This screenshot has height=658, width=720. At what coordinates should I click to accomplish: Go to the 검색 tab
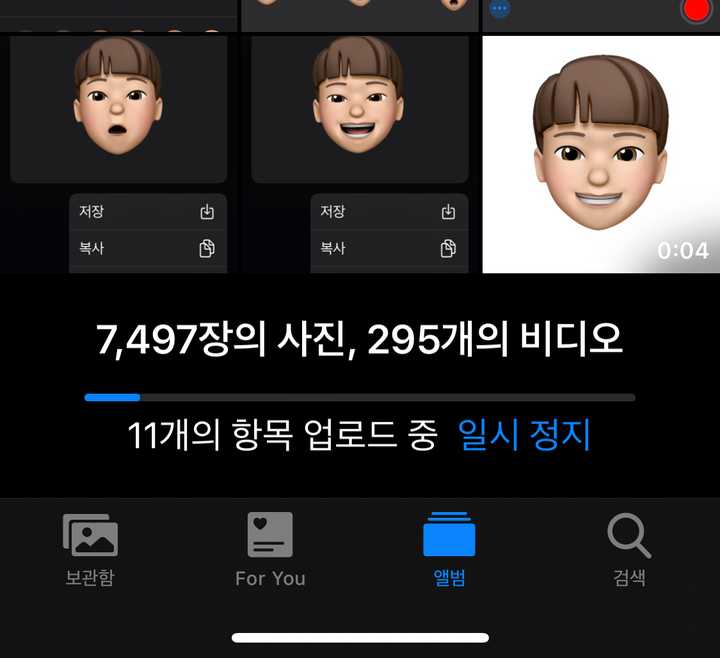[629, 549]
